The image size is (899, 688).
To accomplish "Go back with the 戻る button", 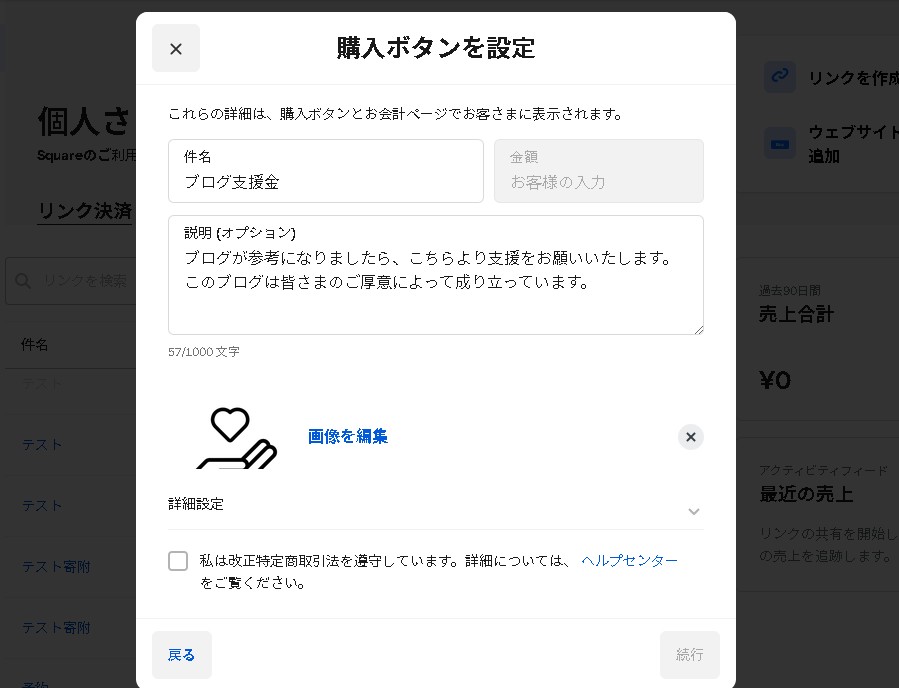I will point(182,655).
